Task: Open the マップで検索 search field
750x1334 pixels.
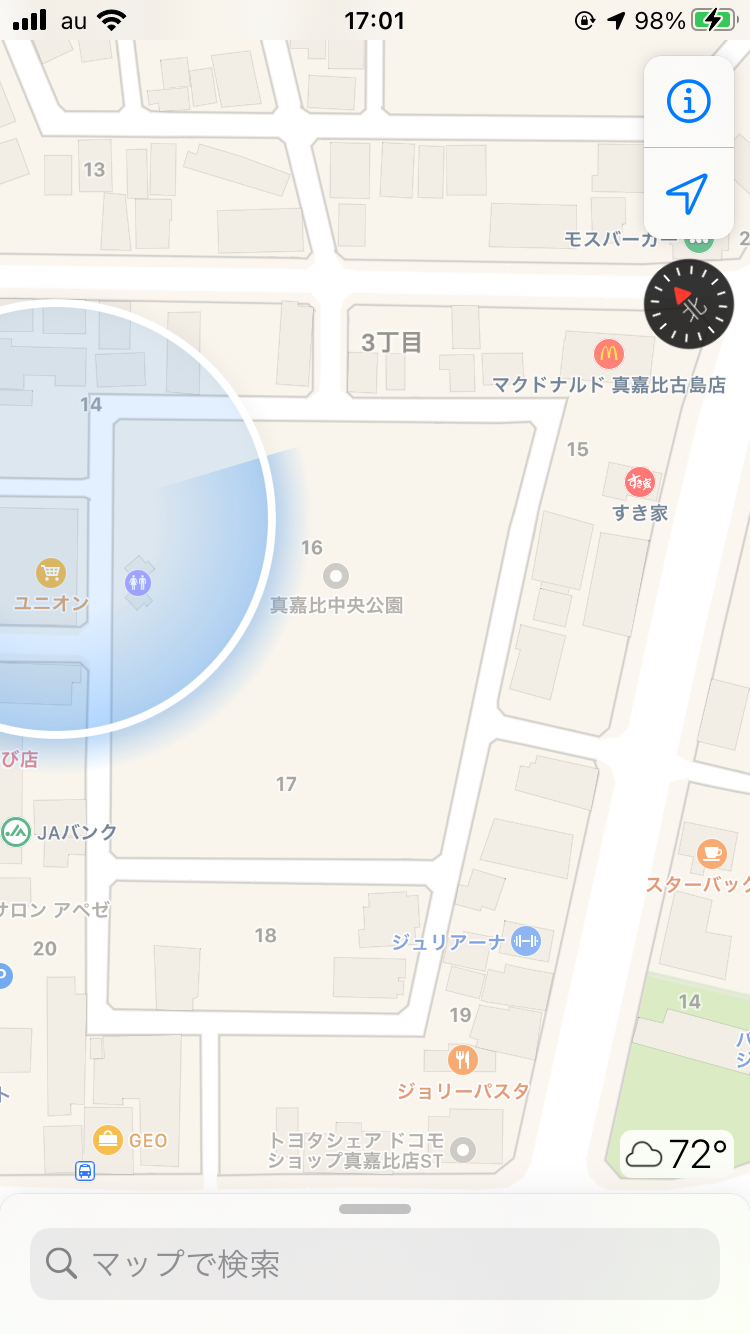Action: coord(375,1264)
